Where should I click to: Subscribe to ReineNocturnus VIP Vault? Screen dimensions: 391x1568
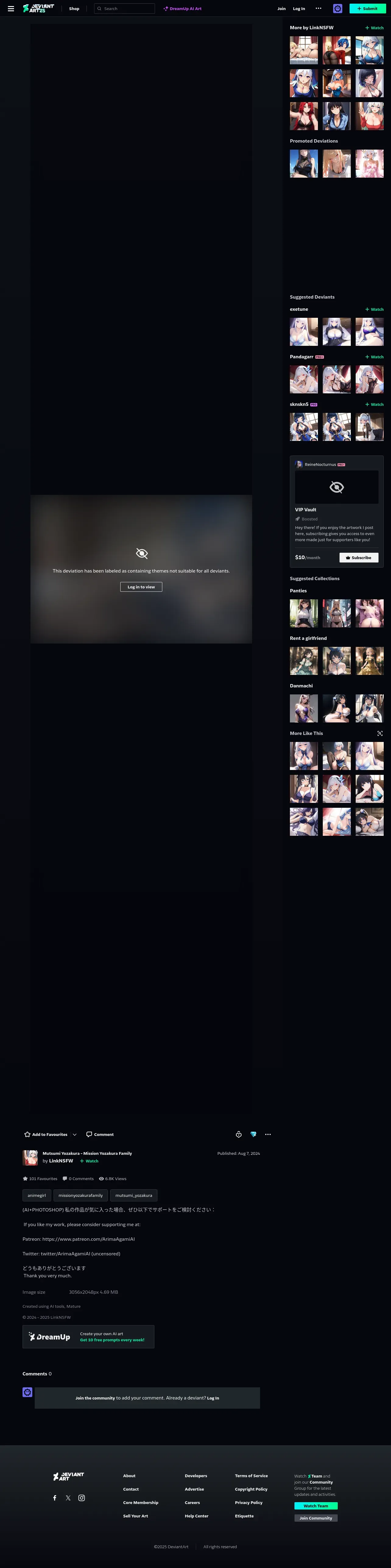359,558
